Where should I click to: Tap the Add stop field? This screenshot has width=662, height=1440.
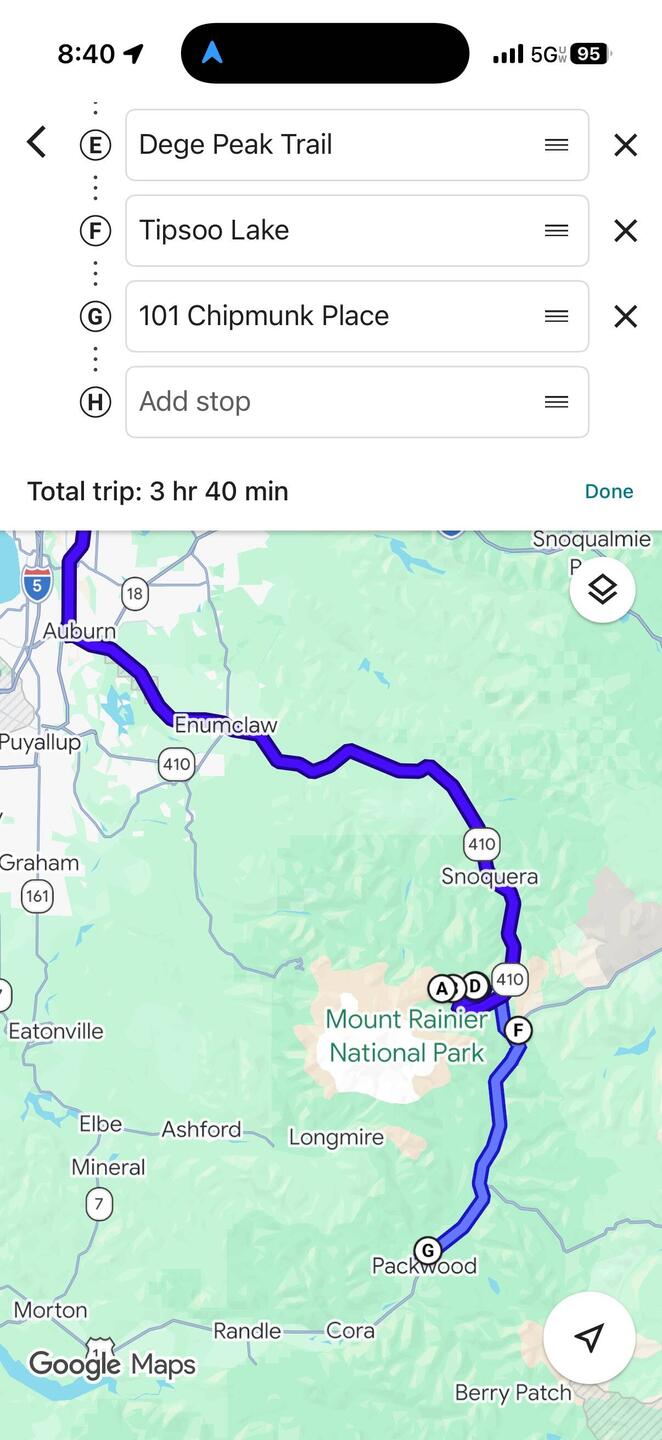[x=357, y=402]
